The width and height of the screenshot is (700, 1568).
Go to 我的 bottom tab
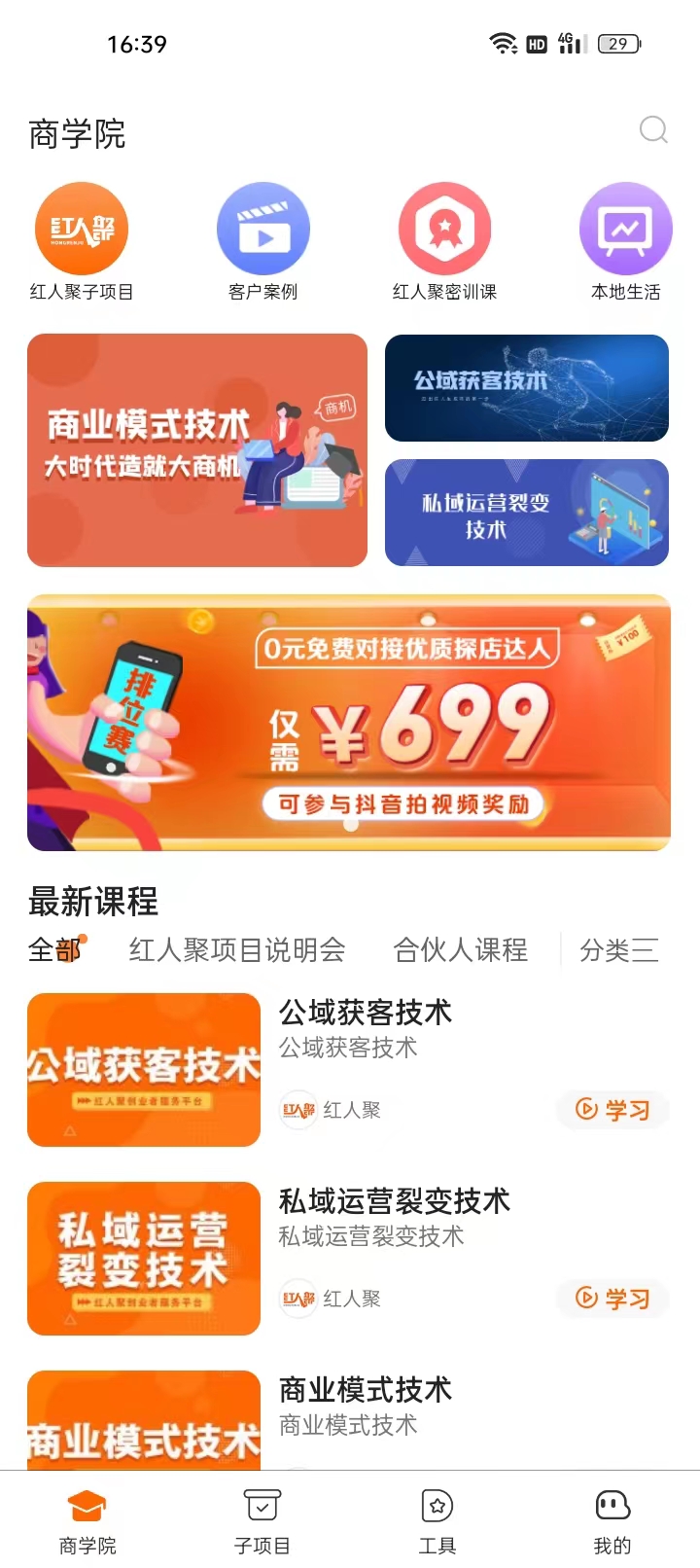612,1520
